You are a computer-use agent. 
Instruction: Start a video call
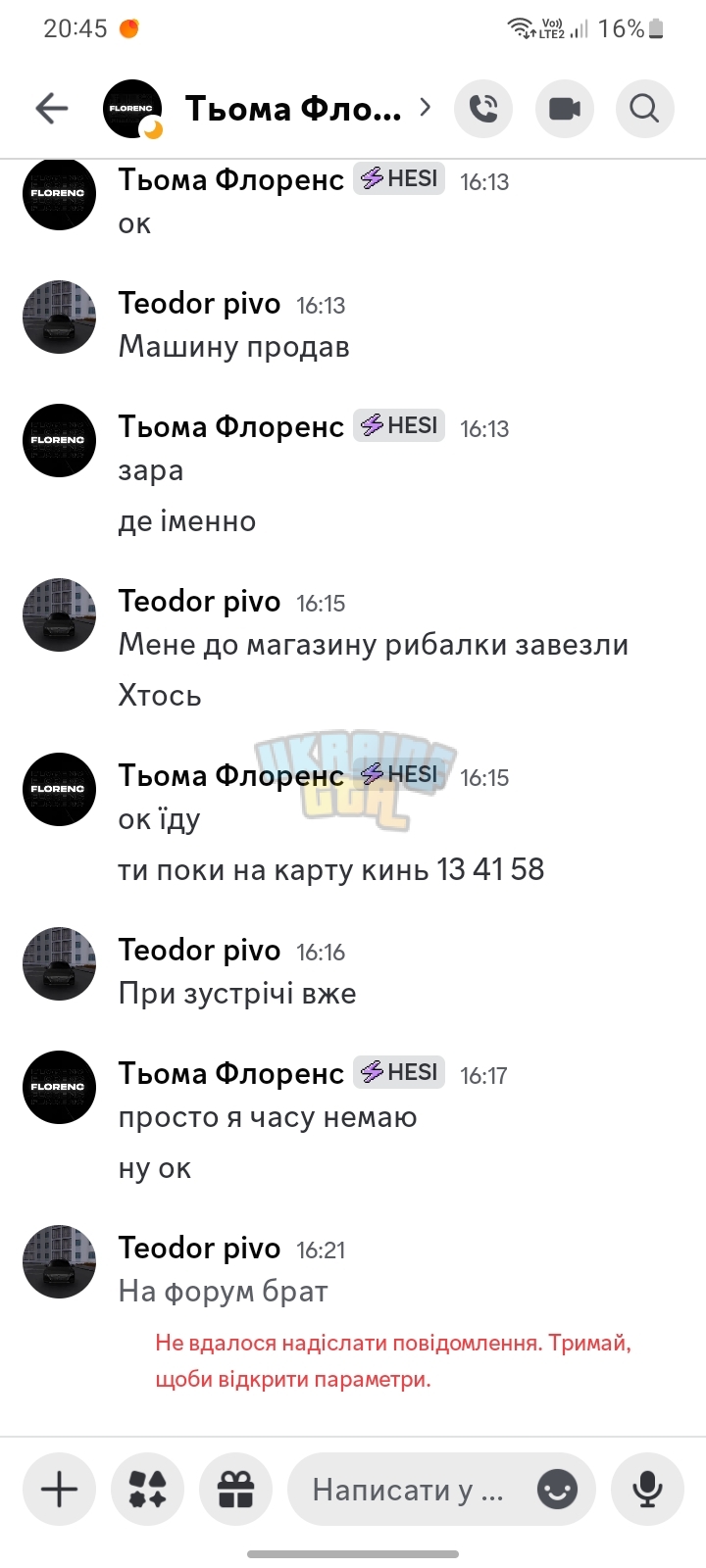[x=565, y=108]
